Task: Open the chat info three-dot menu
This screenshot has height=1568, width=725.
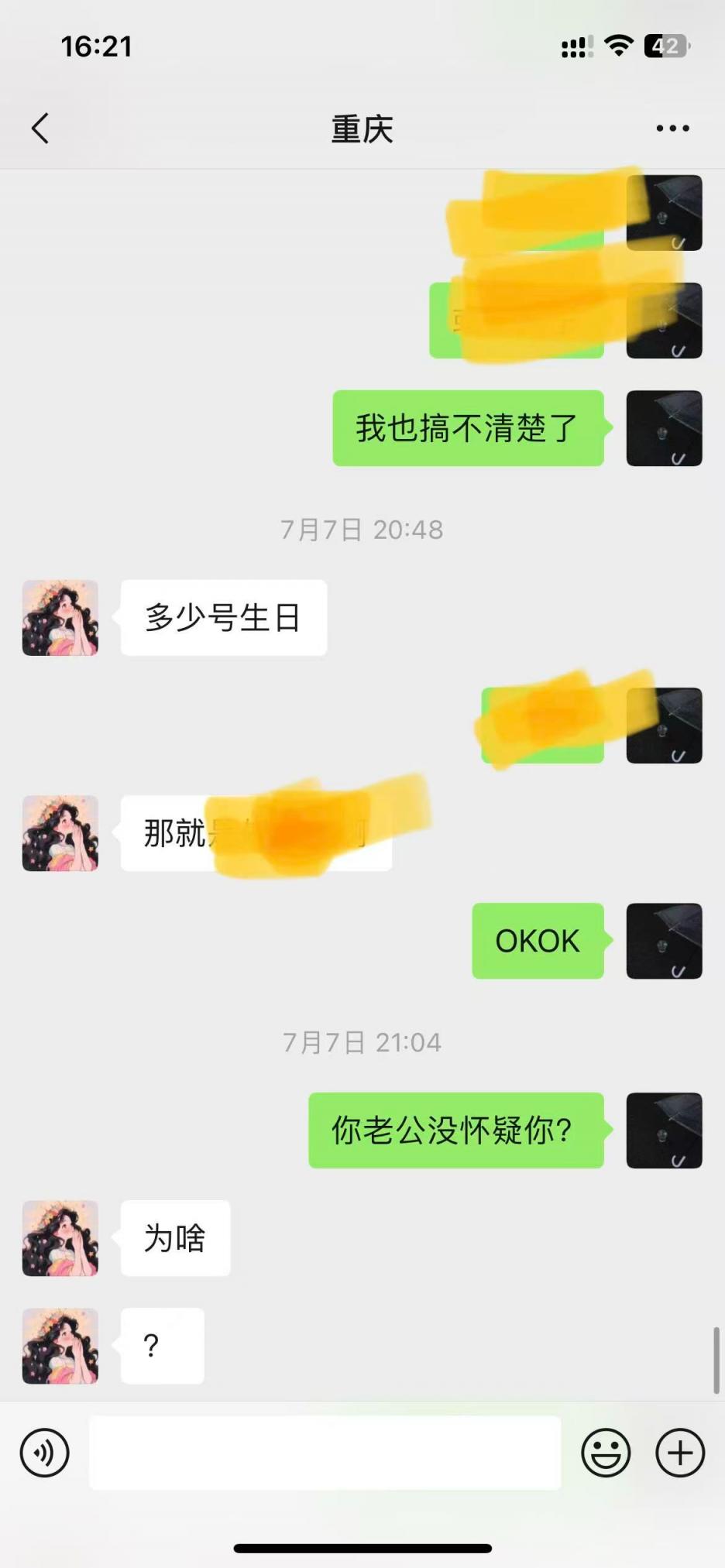Action: tap(672, 129)
